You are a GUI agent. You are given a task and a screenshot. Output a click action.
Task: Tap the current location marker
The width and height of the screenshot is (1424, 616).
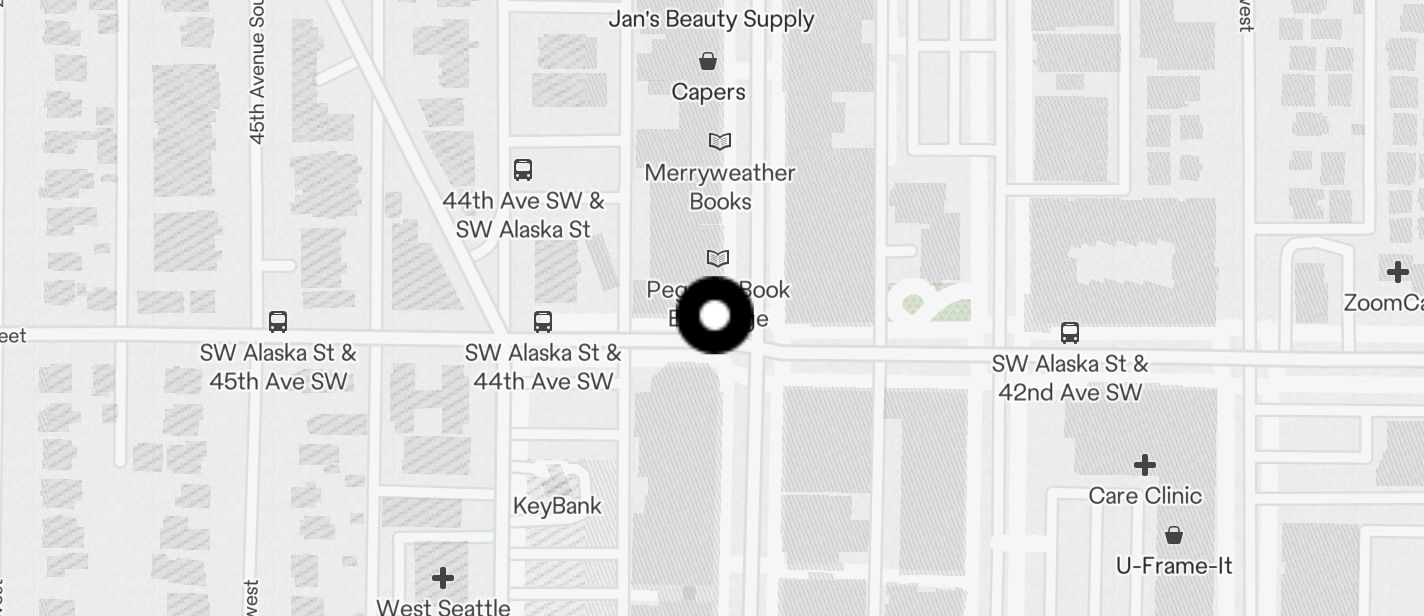[714, 316]
